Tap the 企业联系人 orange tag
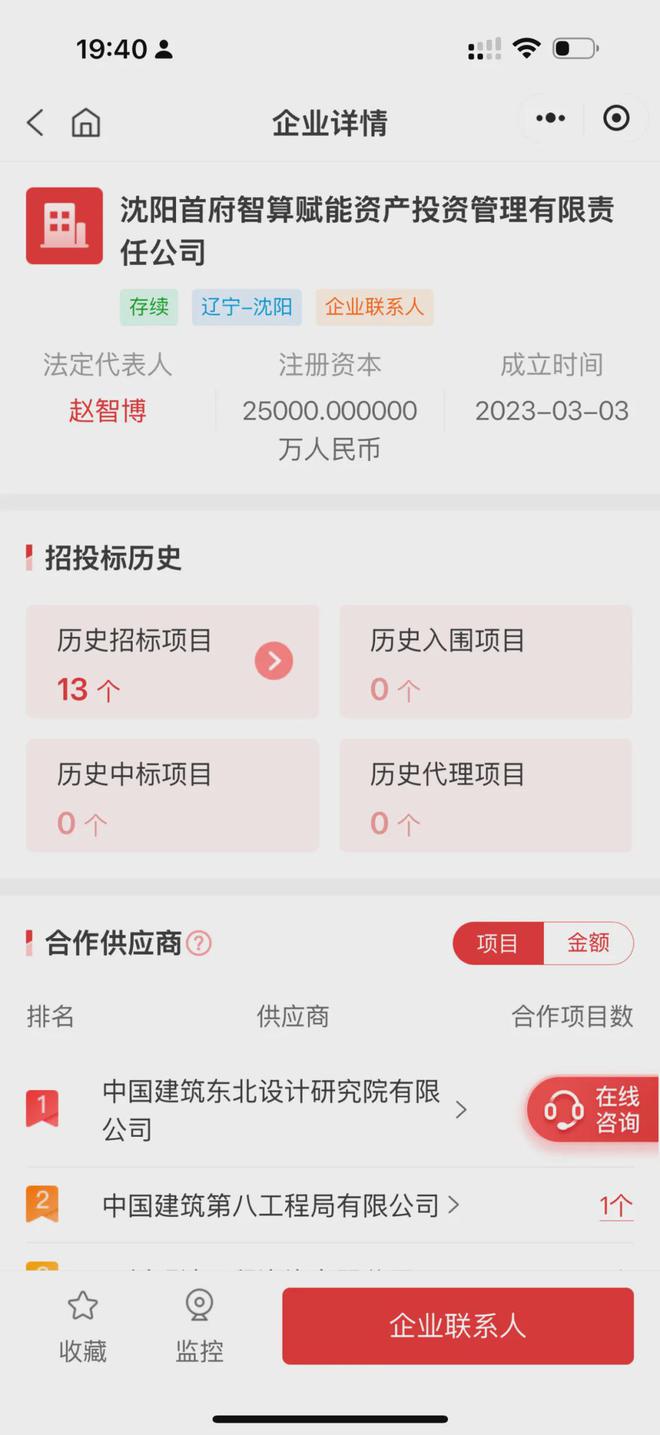The image size is (660, 1435). click(374, 307)
